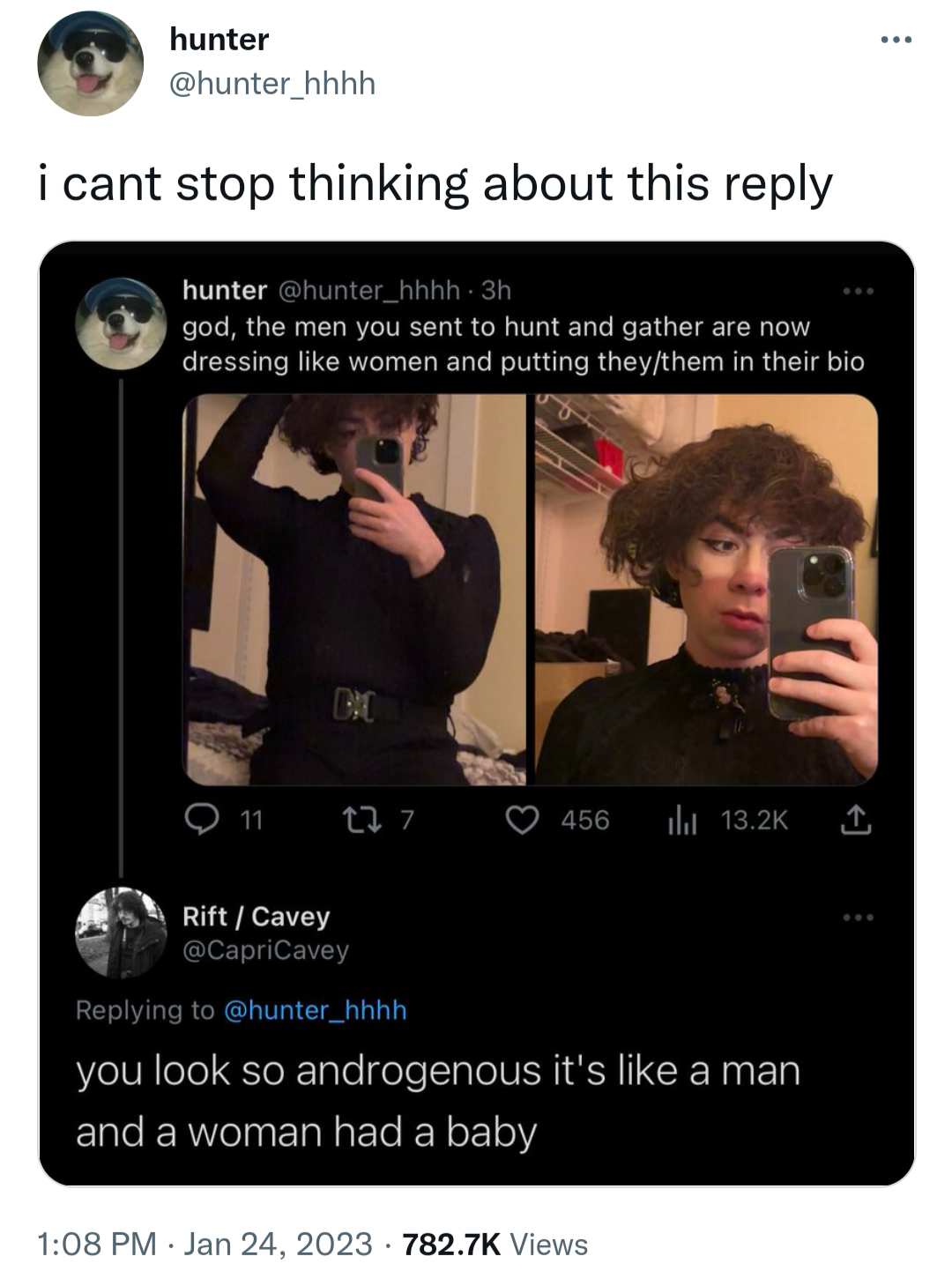Open the attached screenshot image

click(476, 714)
